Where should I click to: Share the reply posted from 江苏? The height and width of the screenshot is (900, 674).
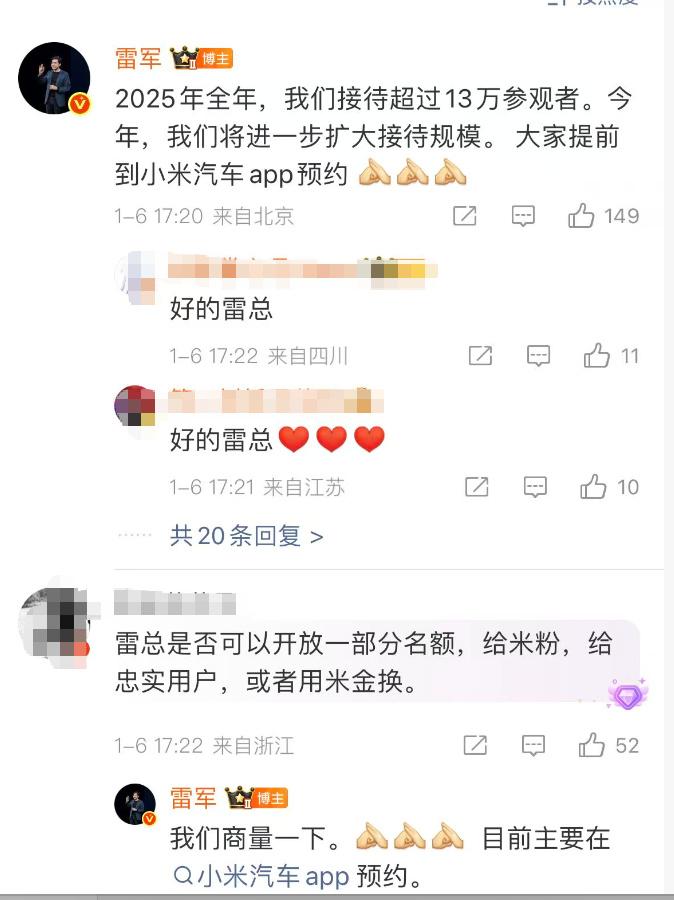(477, 487)
